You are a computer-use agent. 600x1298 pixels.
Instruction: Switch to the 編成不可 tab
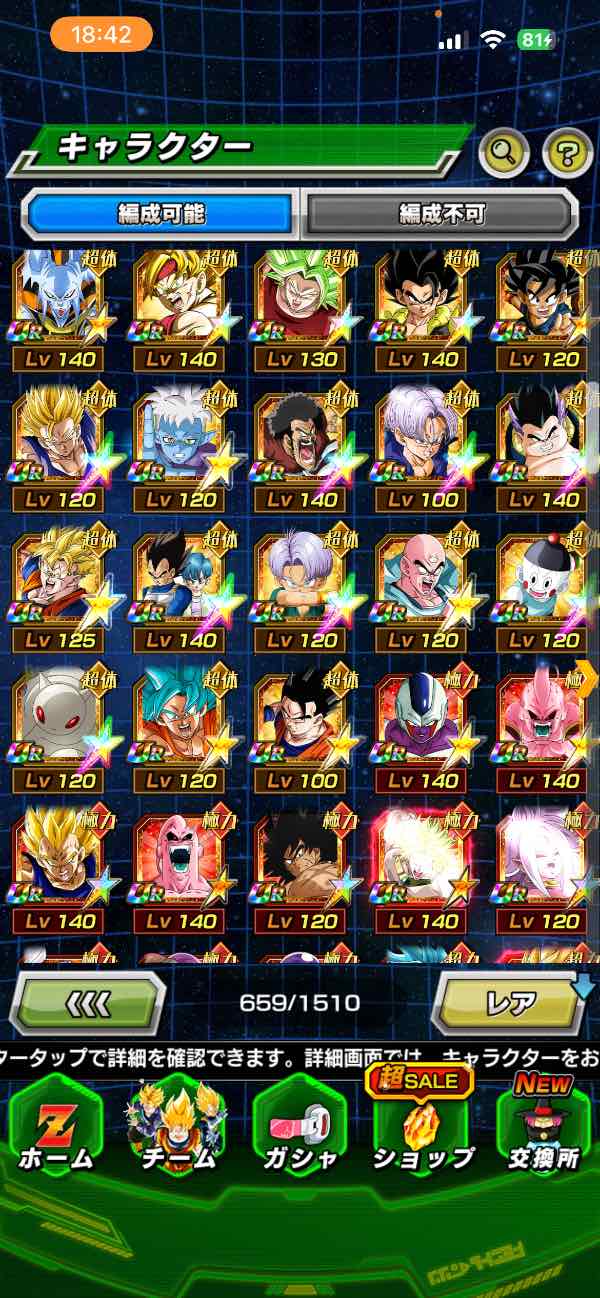point(441,213)
